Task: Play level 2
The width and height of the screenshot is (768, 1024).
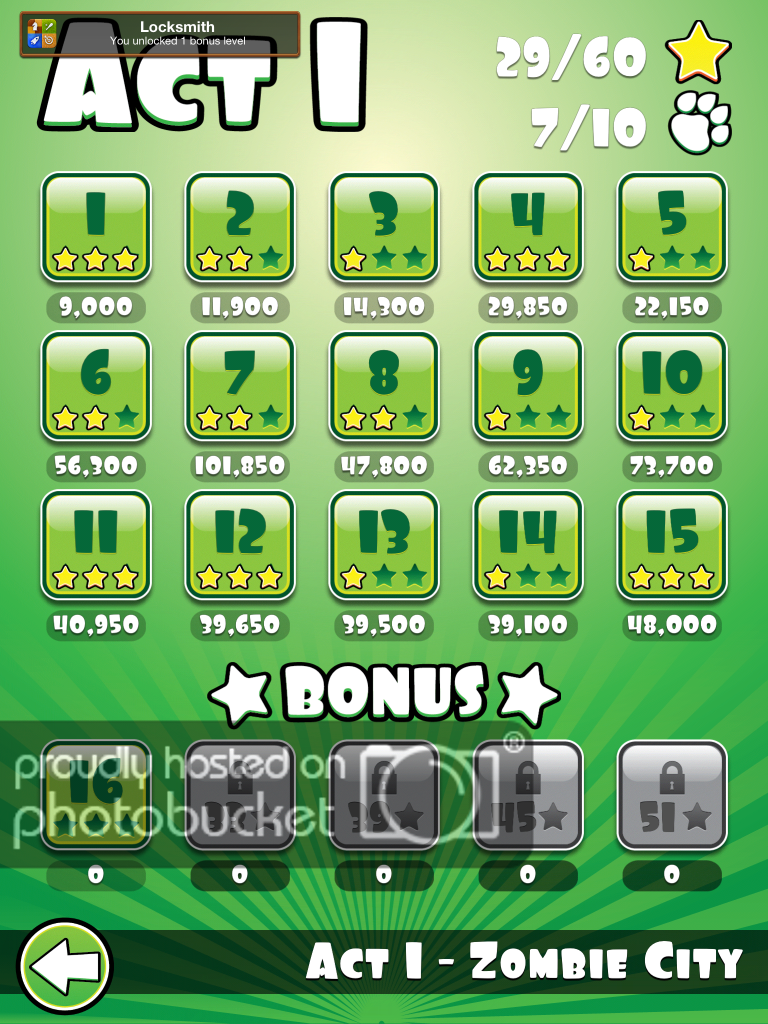Action: [x=239, y=228]
